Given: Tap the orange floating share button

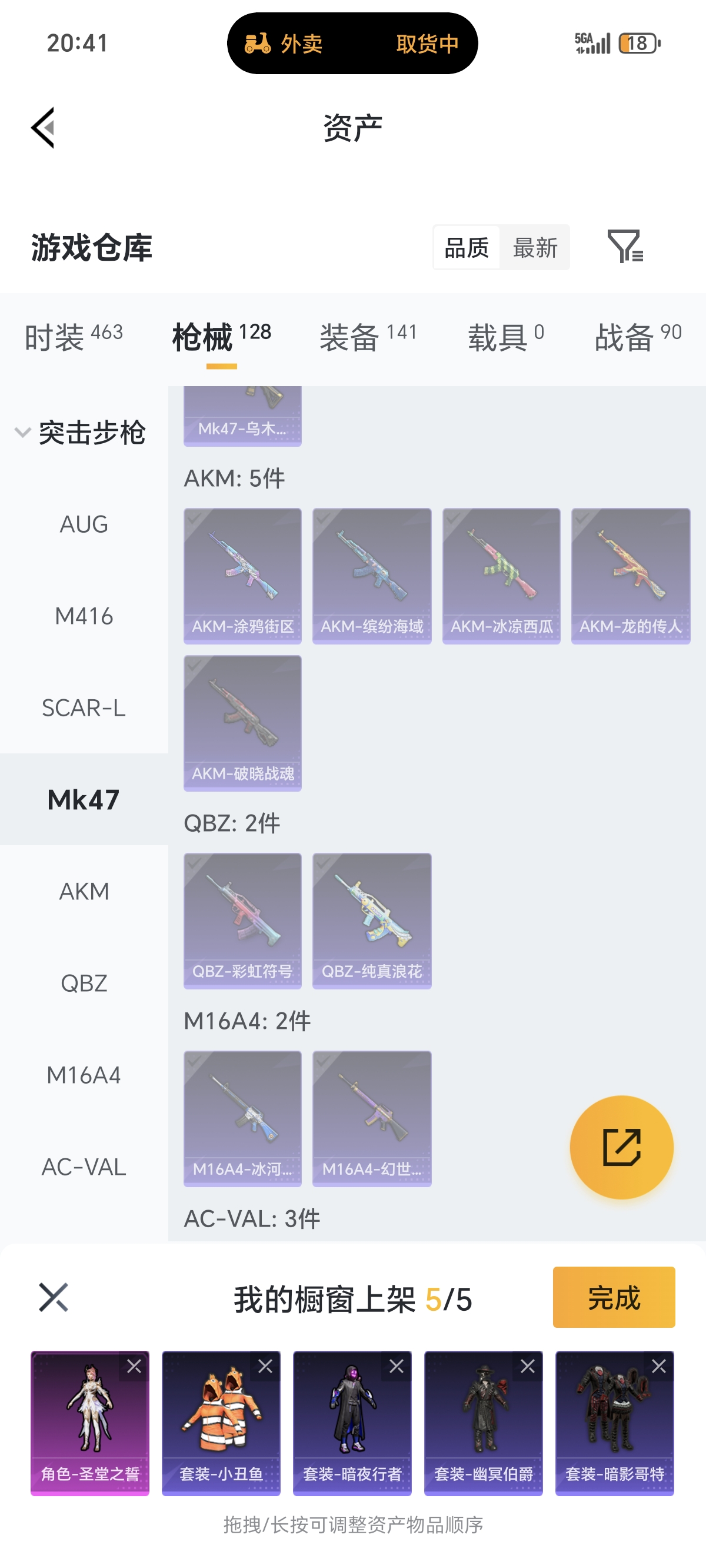Looking at the screenshot, I should [621, 1147].
